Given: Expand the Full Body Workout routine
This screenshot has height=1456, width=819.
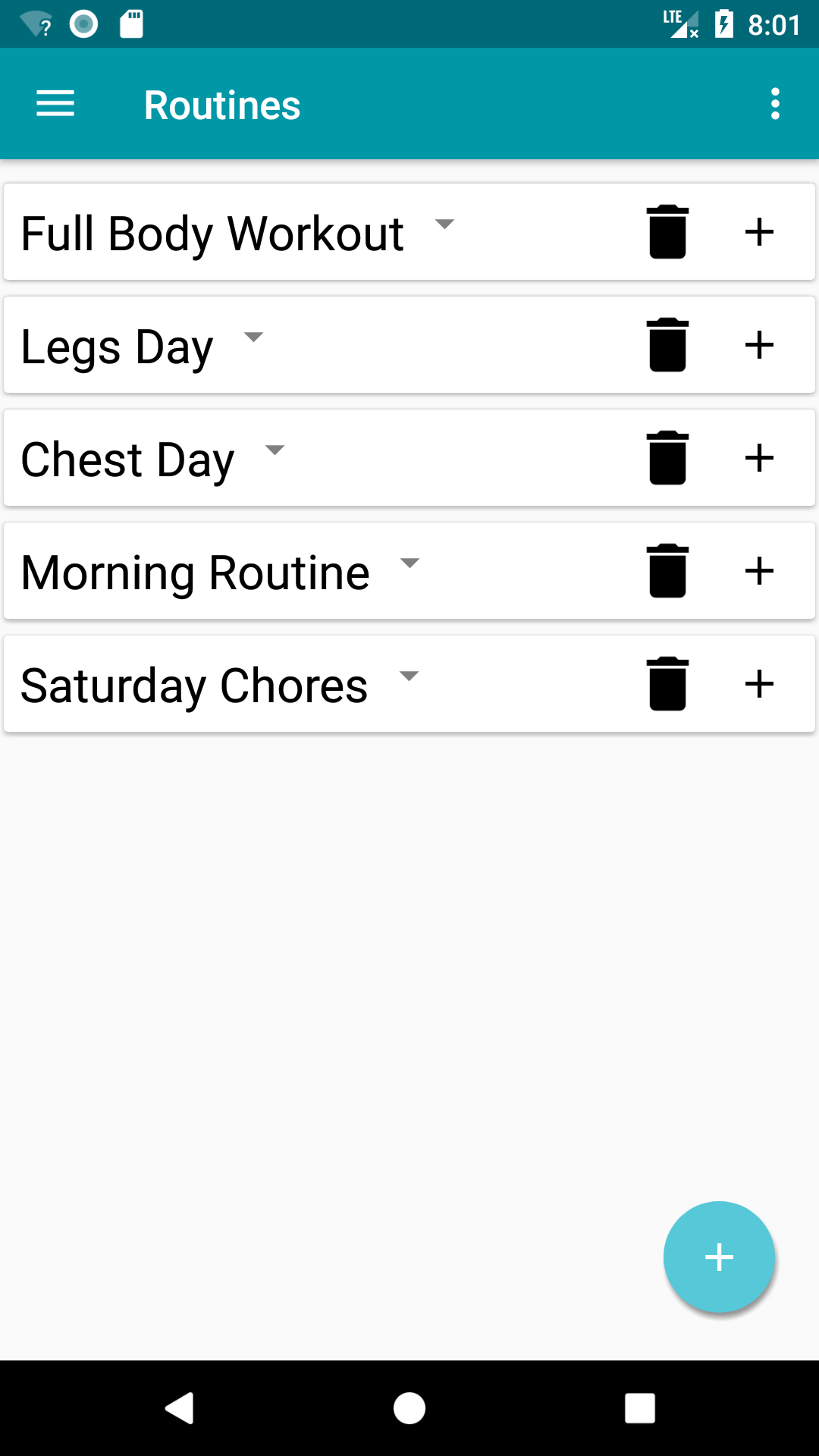Looking at the screenshot, I should point(444,224).
